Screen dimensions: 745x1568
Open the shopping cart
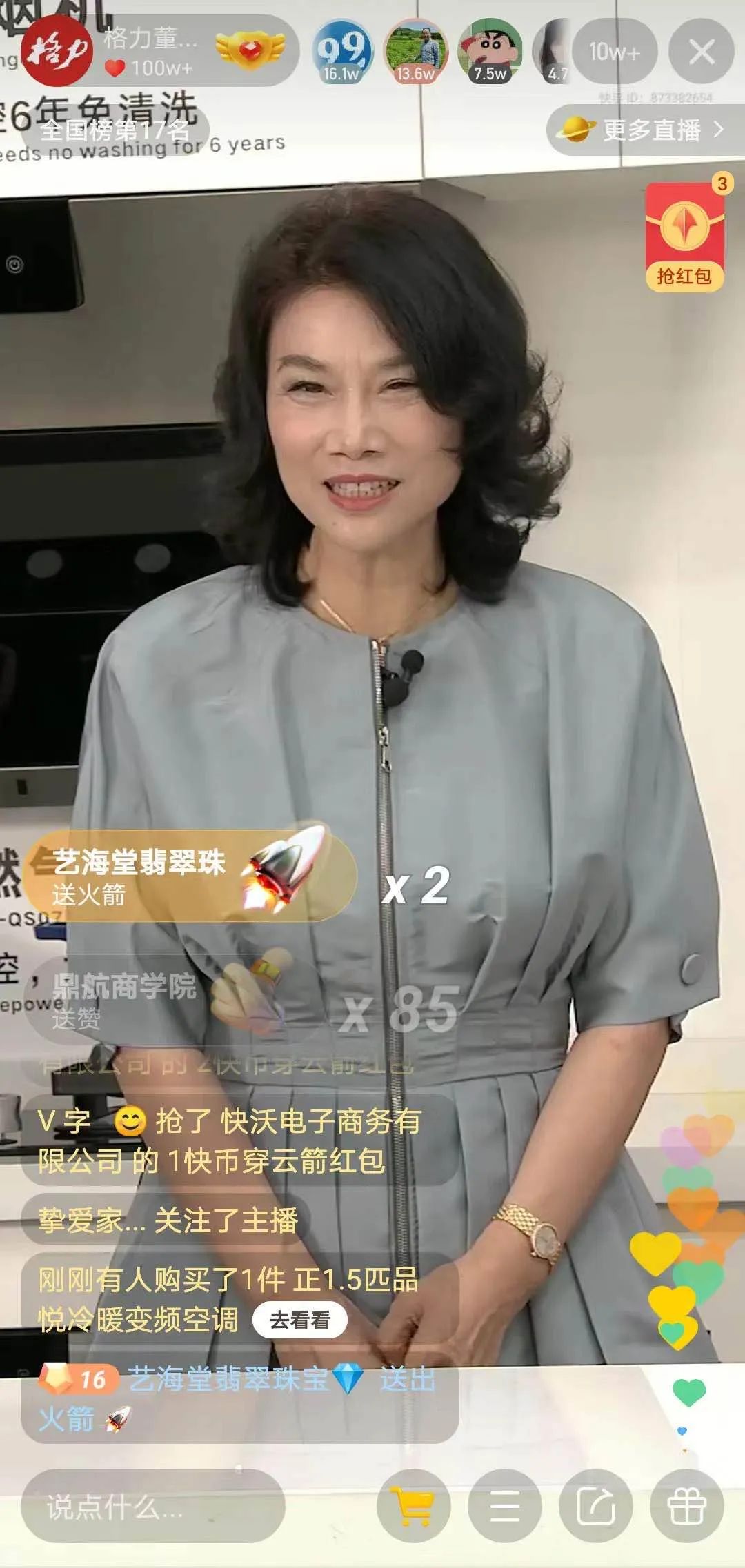coord(413,1506)
